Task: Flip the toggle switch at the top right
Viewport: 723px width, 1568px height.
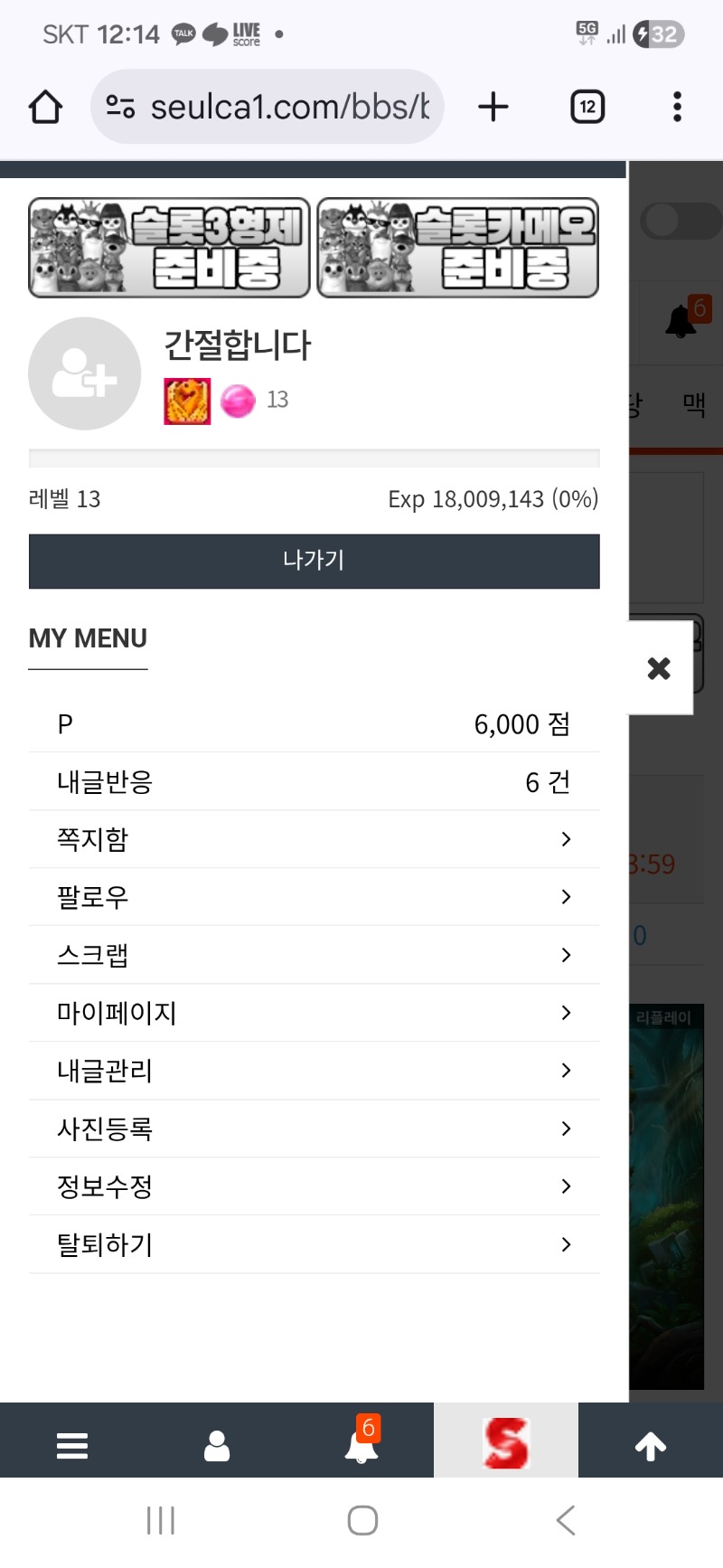Action: [x=680, y=220]
